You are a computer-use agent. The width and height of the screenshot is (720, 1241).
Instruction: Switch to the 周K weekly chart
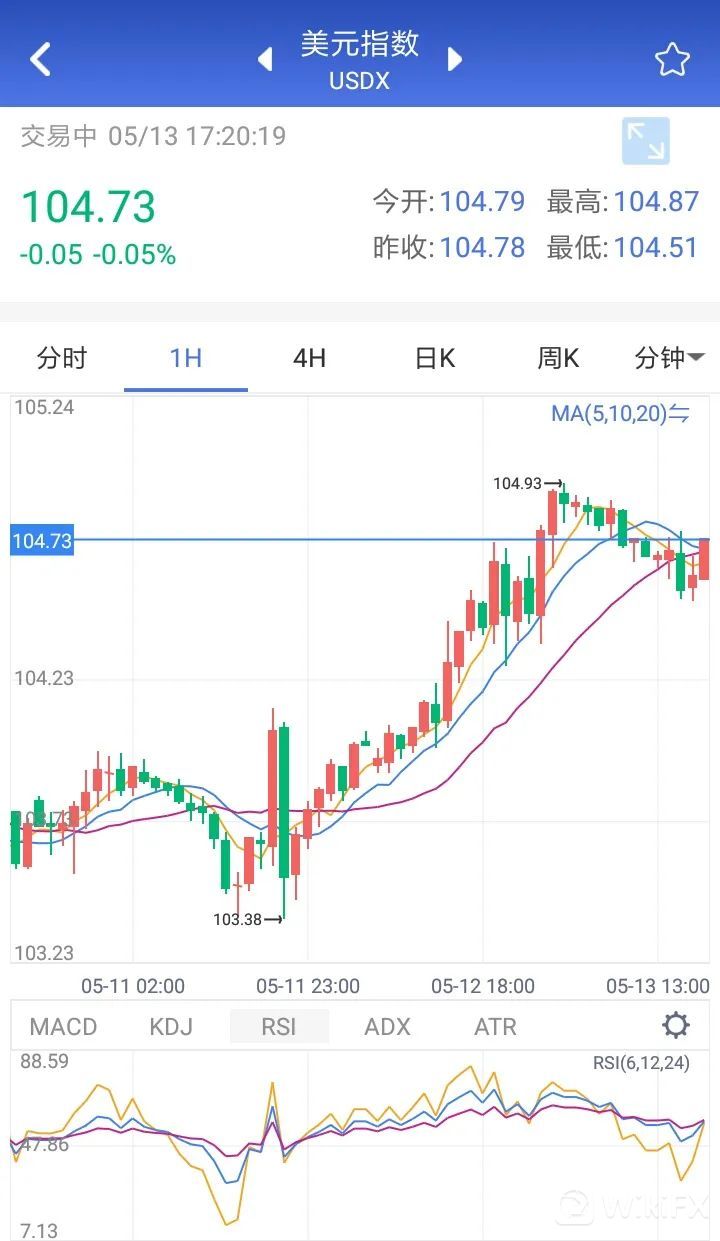(558, 358)
